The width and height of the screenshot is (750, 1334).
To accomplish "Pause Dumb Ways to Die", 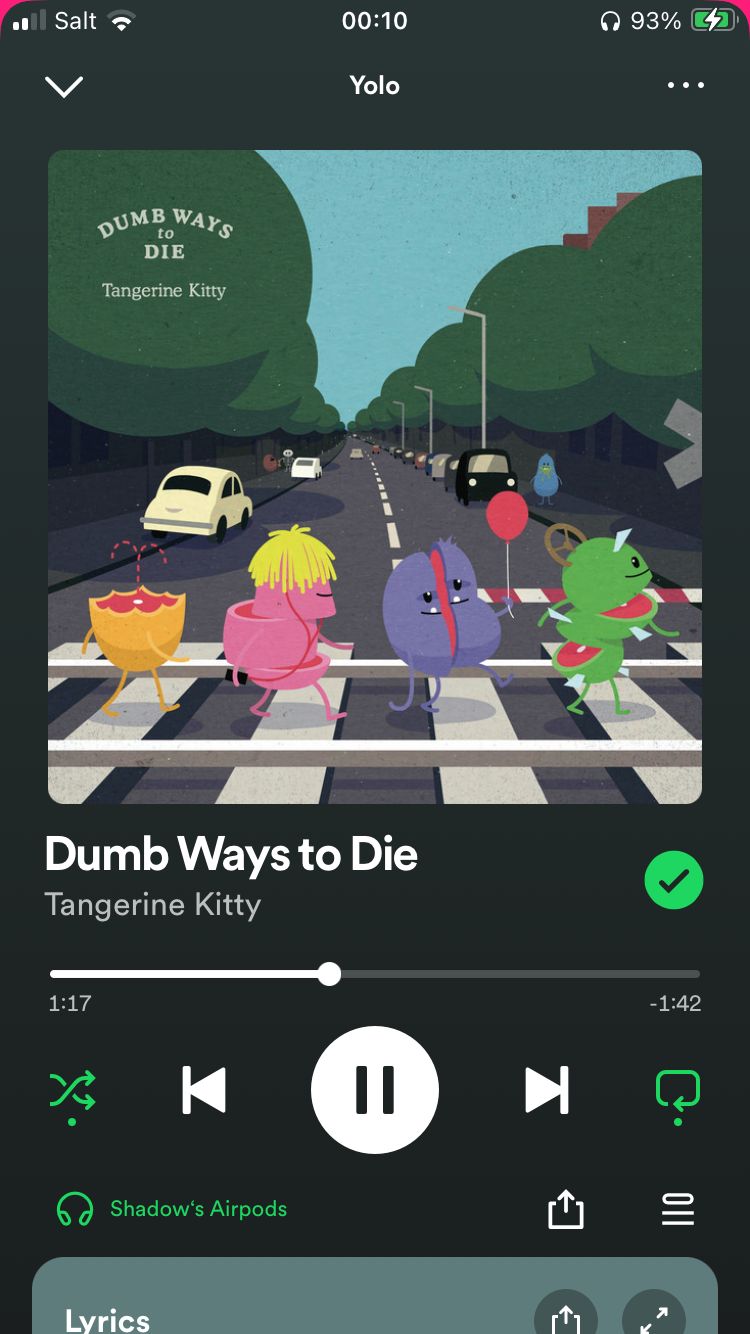I will tap(375, 1090).
